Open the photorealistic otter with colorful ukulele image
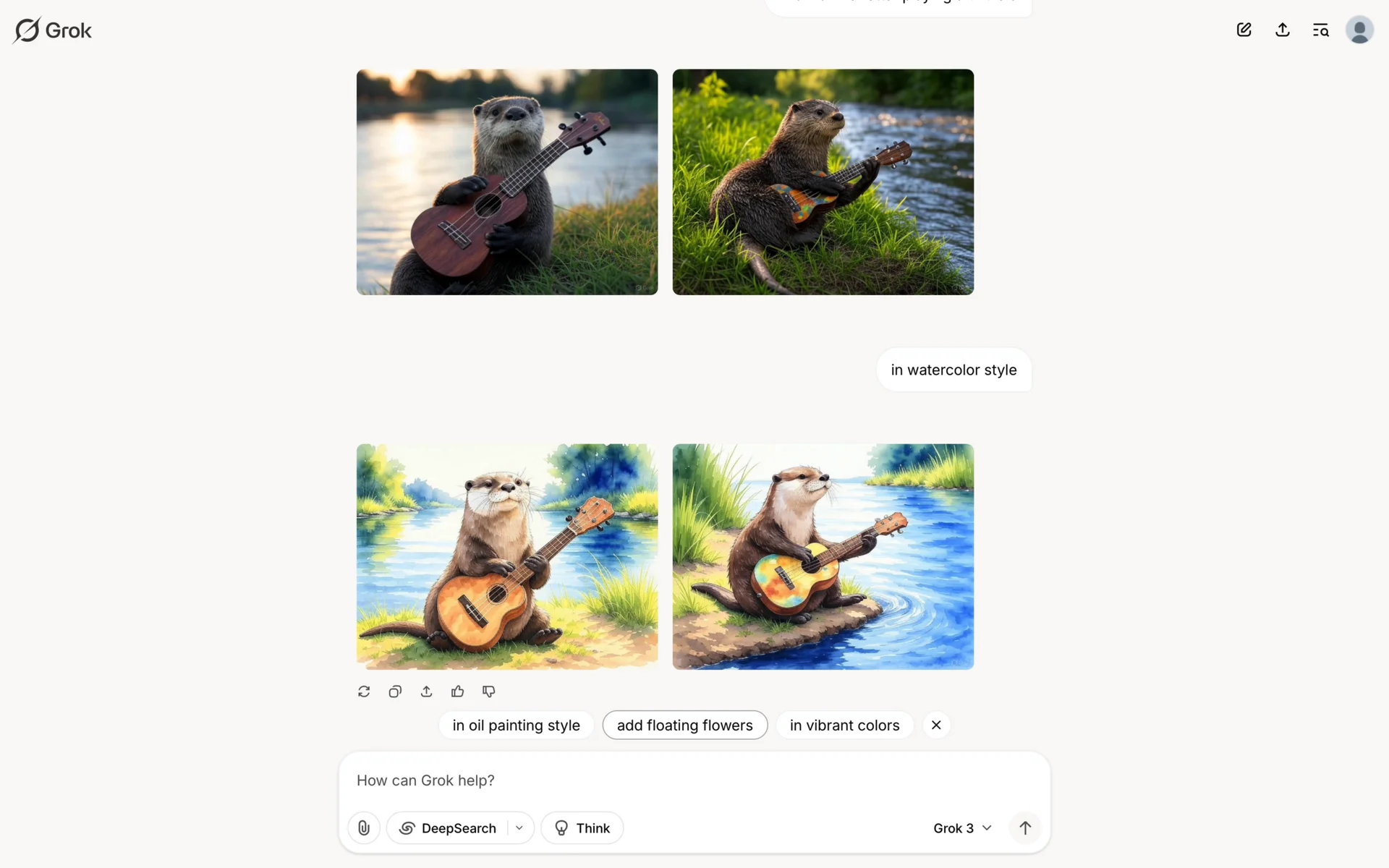This screenshot has width=1389, height=868. (x=823, y=182)
